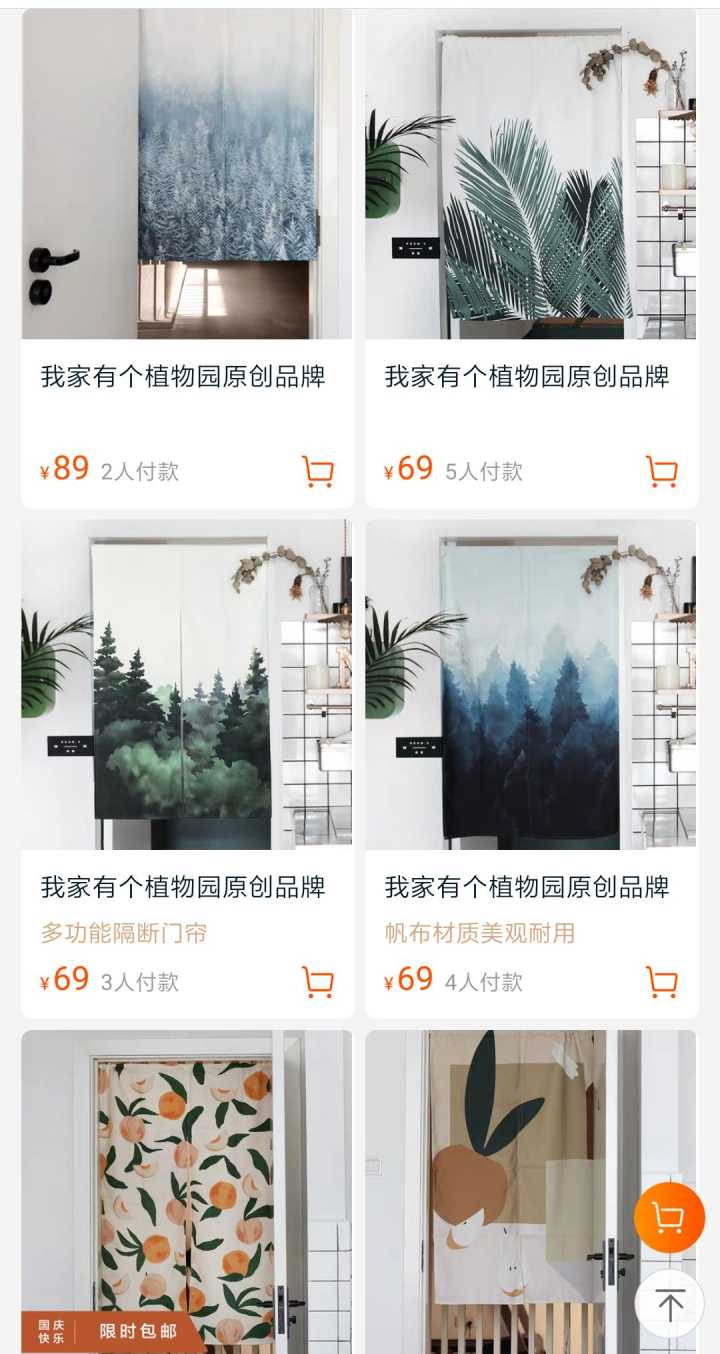This screenshot has height=1354, width=720.
Task: Add the ¥69 palm leaf curtain to cart
Action: click(660, 469)
